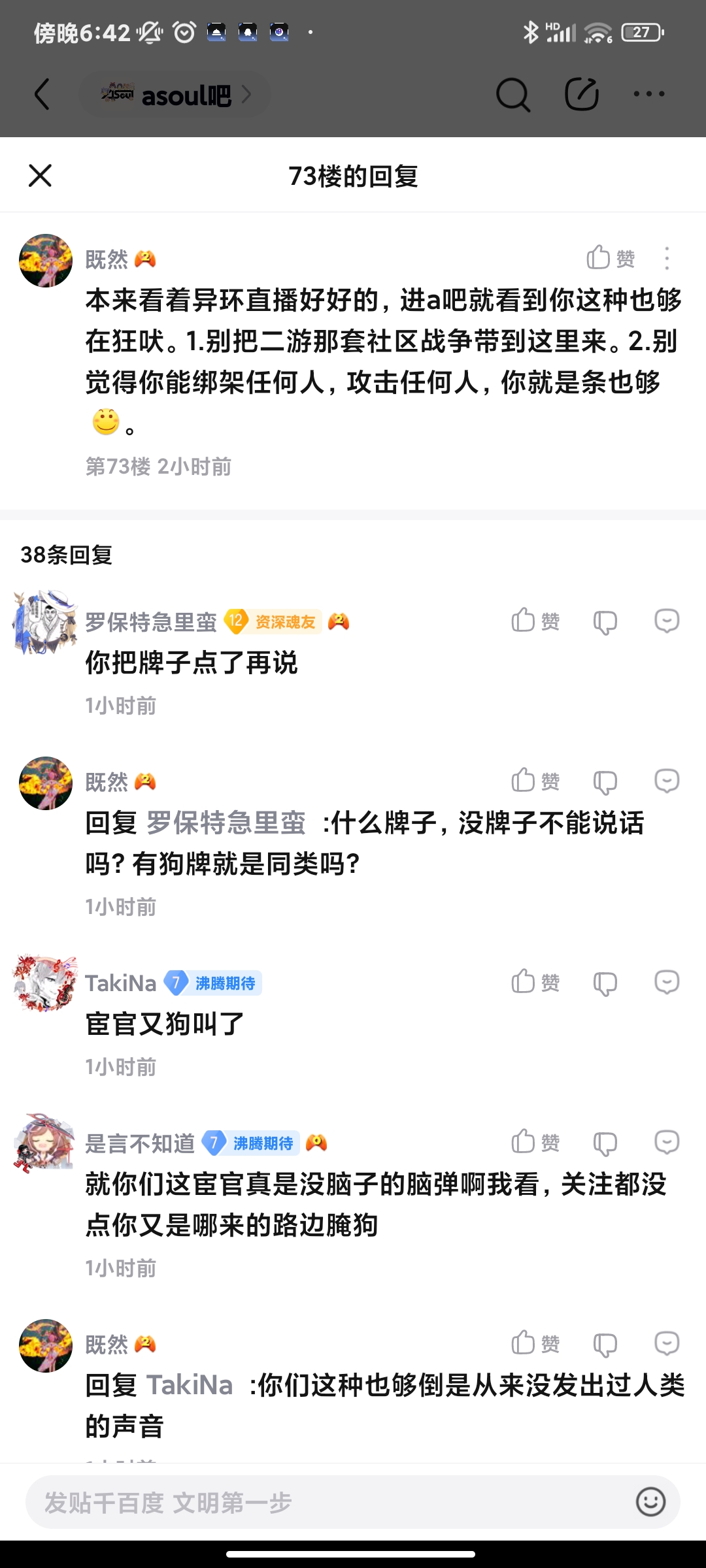Reply to 罗保特急里蛮's comment

(x=667, y=621)
